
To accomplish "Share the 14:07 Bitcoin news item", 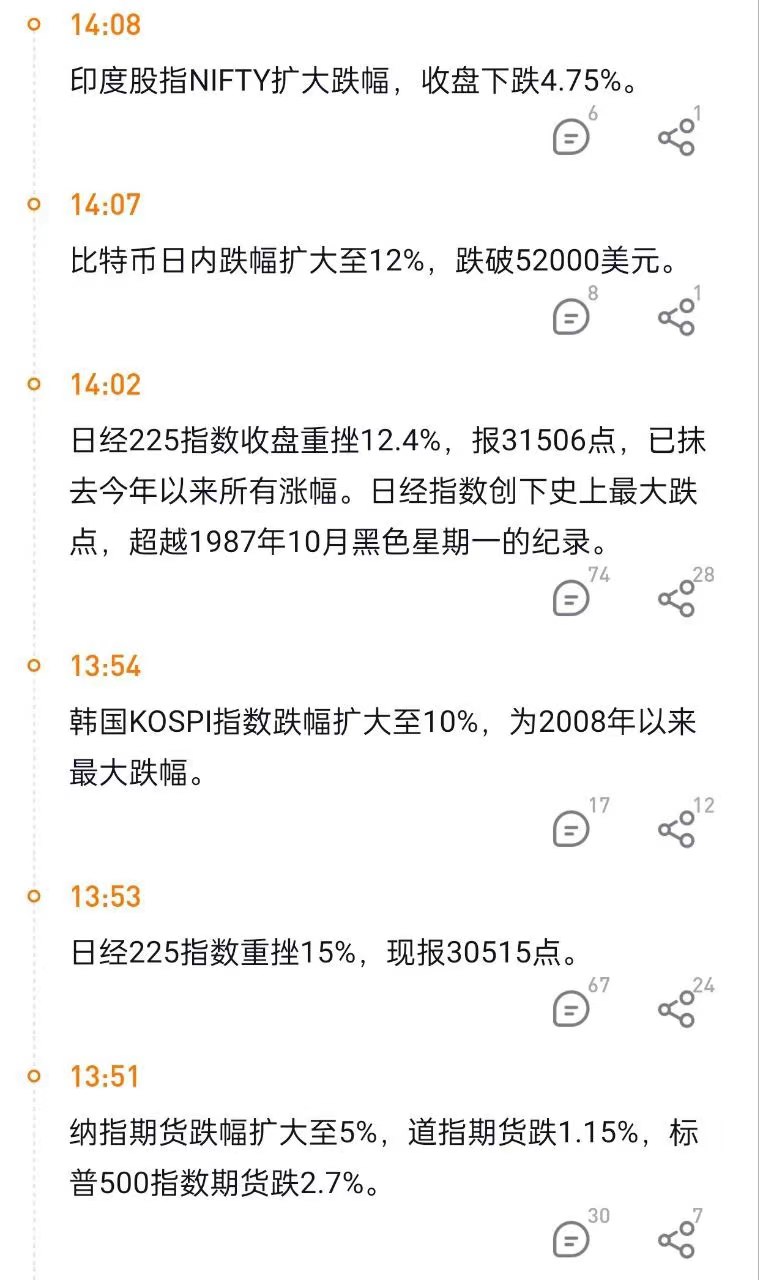I will [x=677, y=317].
